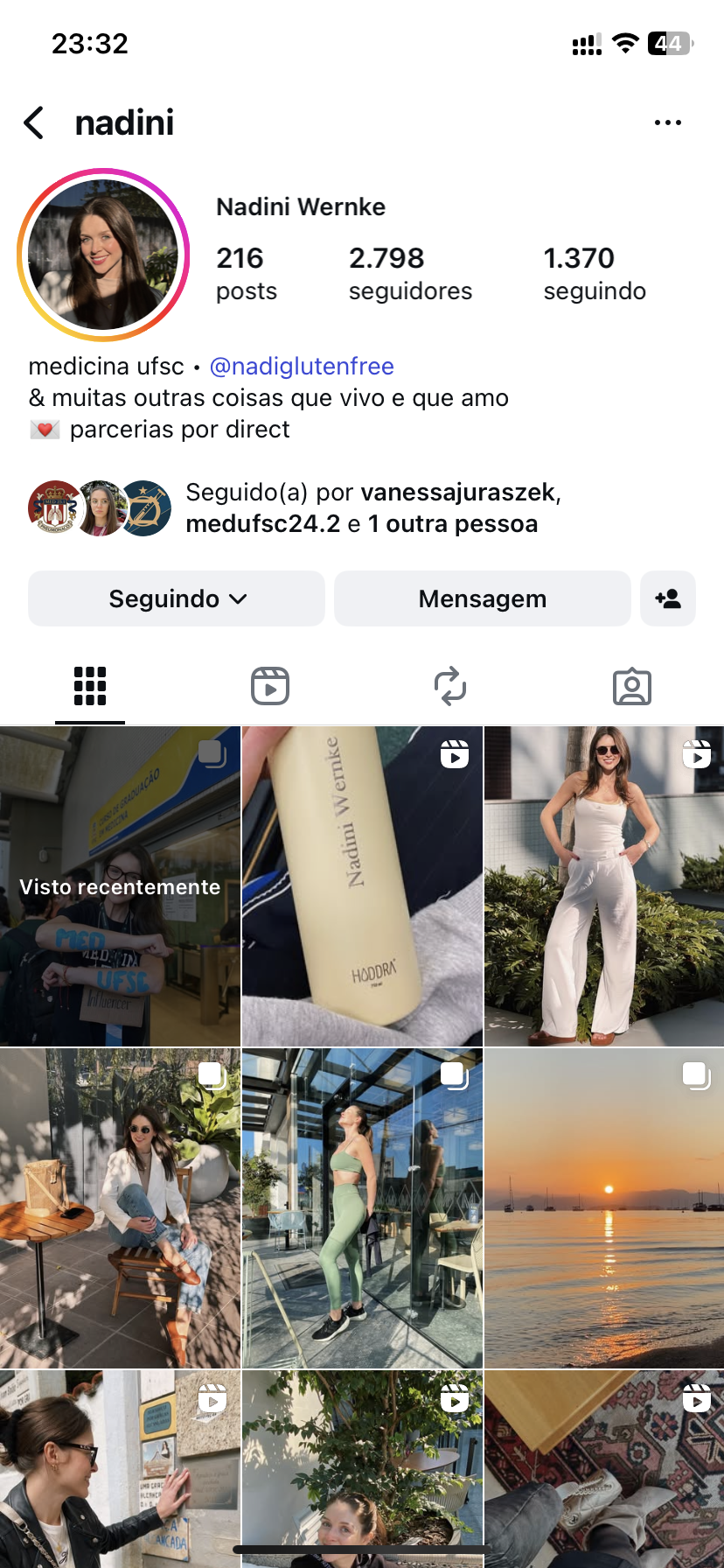View the profile picture story
The image size is (724, 1568).
(x=103, y=255)
